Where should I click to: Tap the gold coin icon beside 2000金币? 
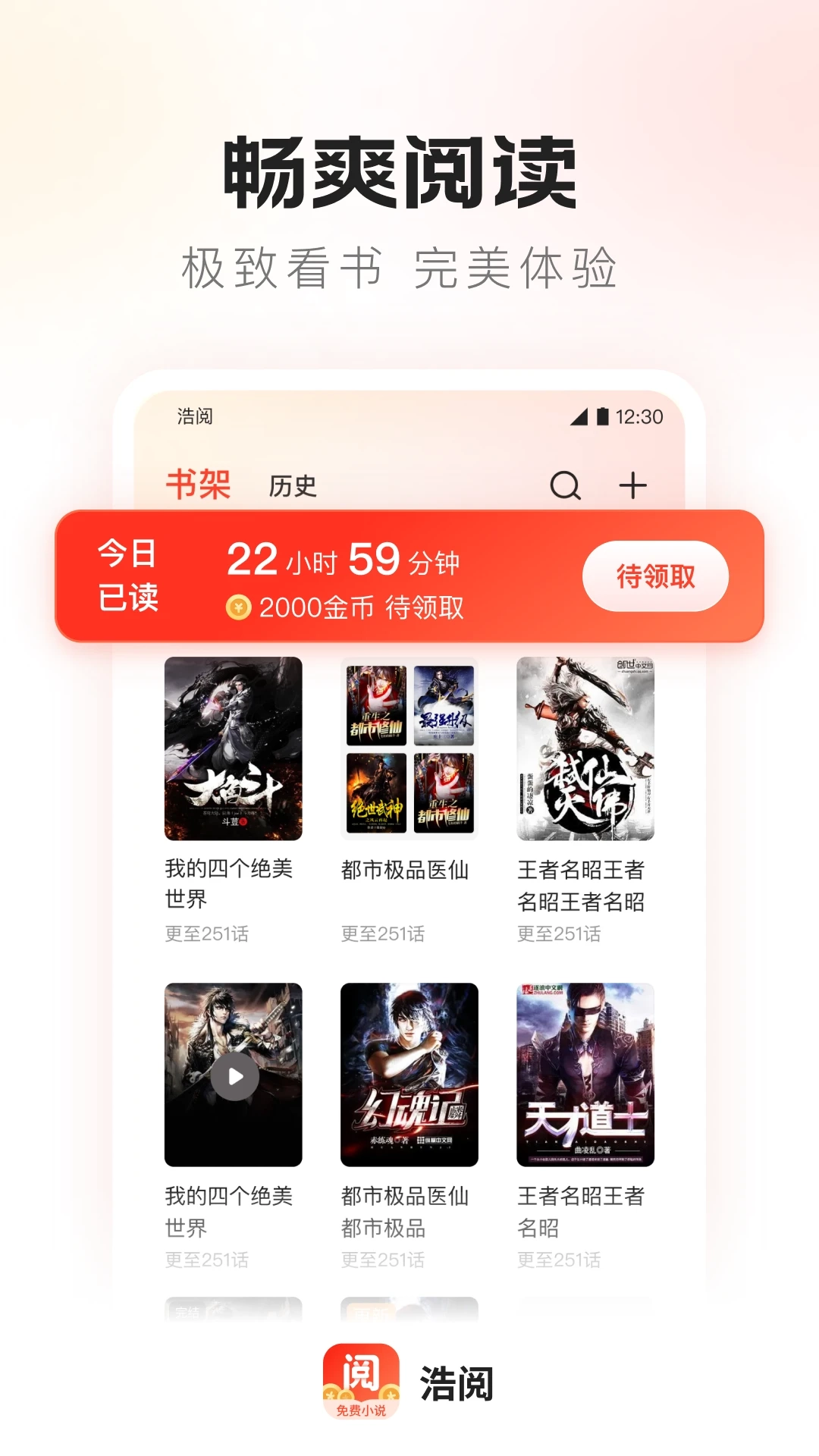237,606
